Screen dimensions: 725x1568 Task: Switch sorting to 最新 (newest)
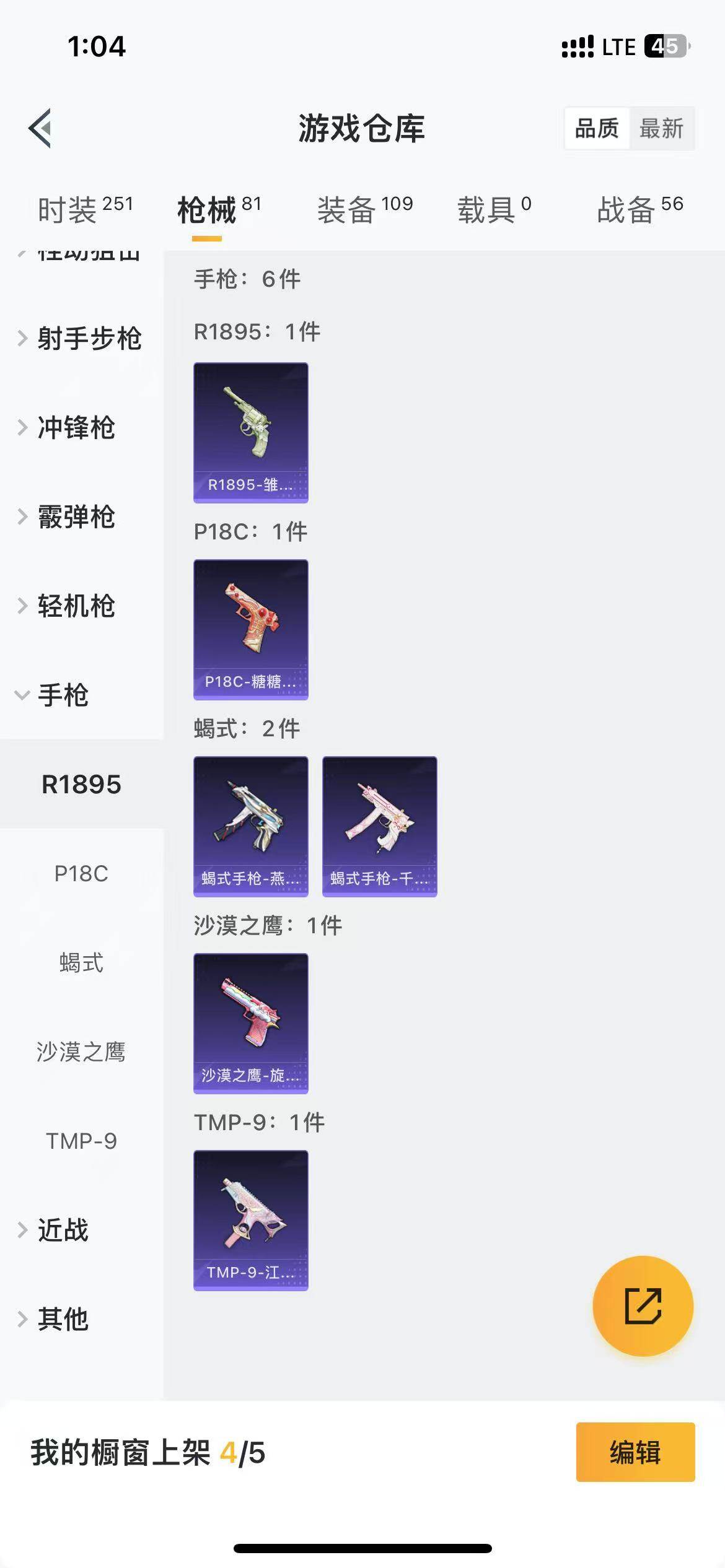662,128
